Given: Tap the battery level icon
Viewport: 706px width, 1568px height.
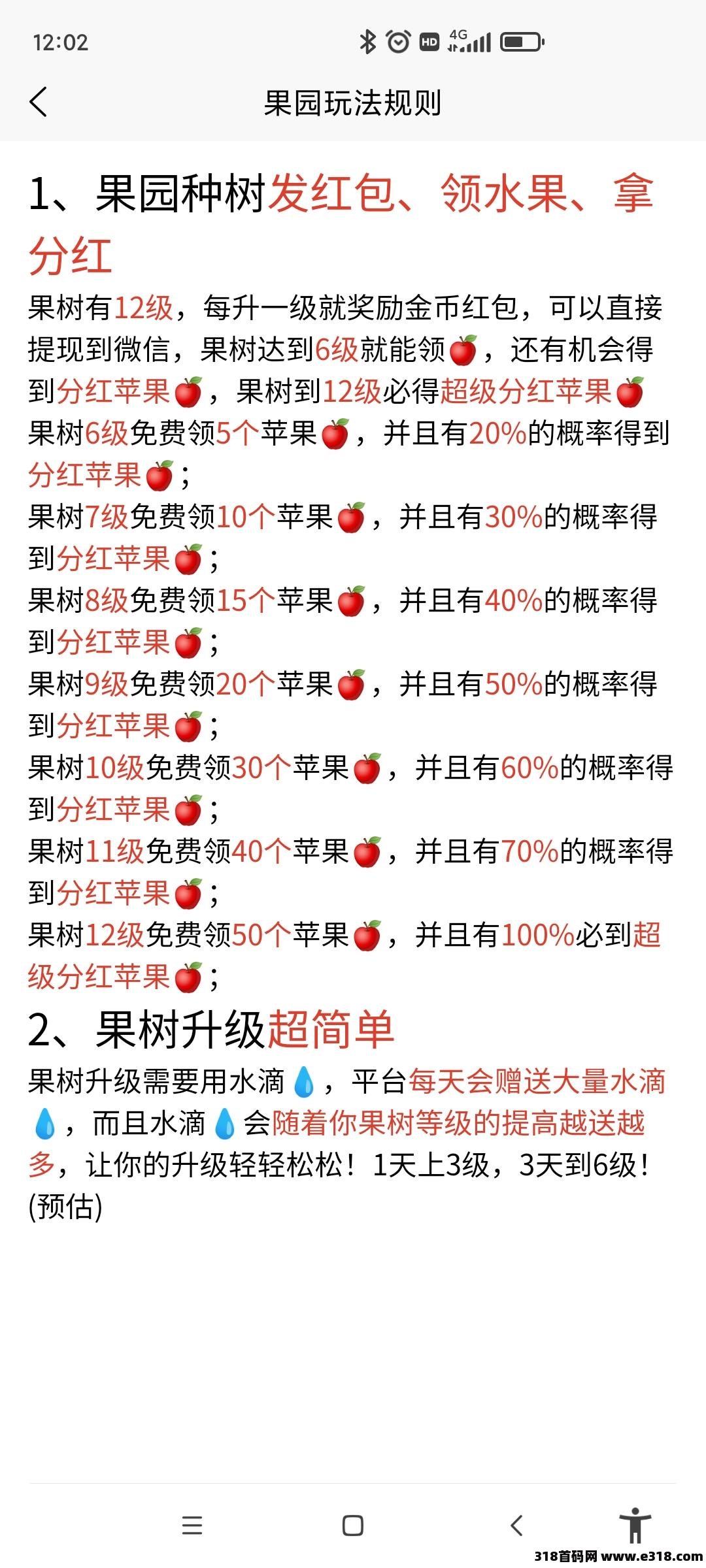Looking at the screenshot, I should point(520,41).
